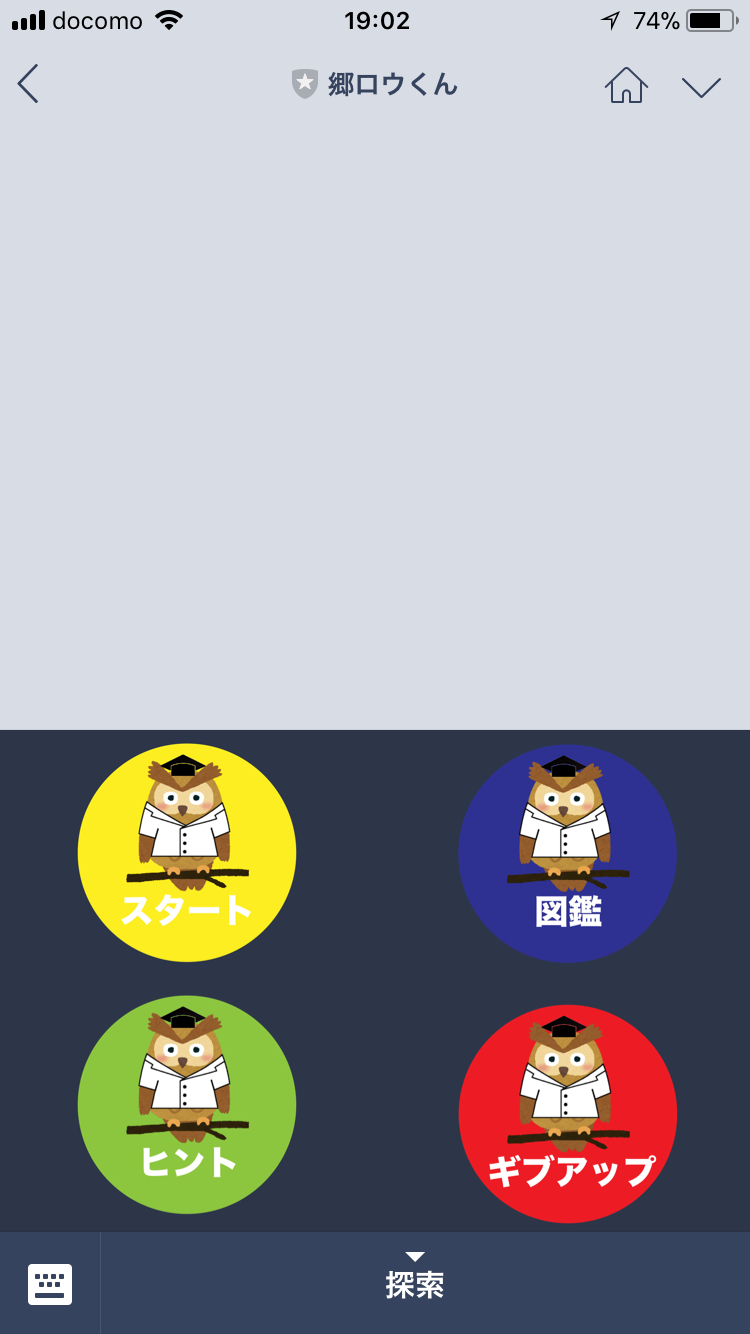
Task: Open the blue 図鑑 button
Action: [567, 853]
